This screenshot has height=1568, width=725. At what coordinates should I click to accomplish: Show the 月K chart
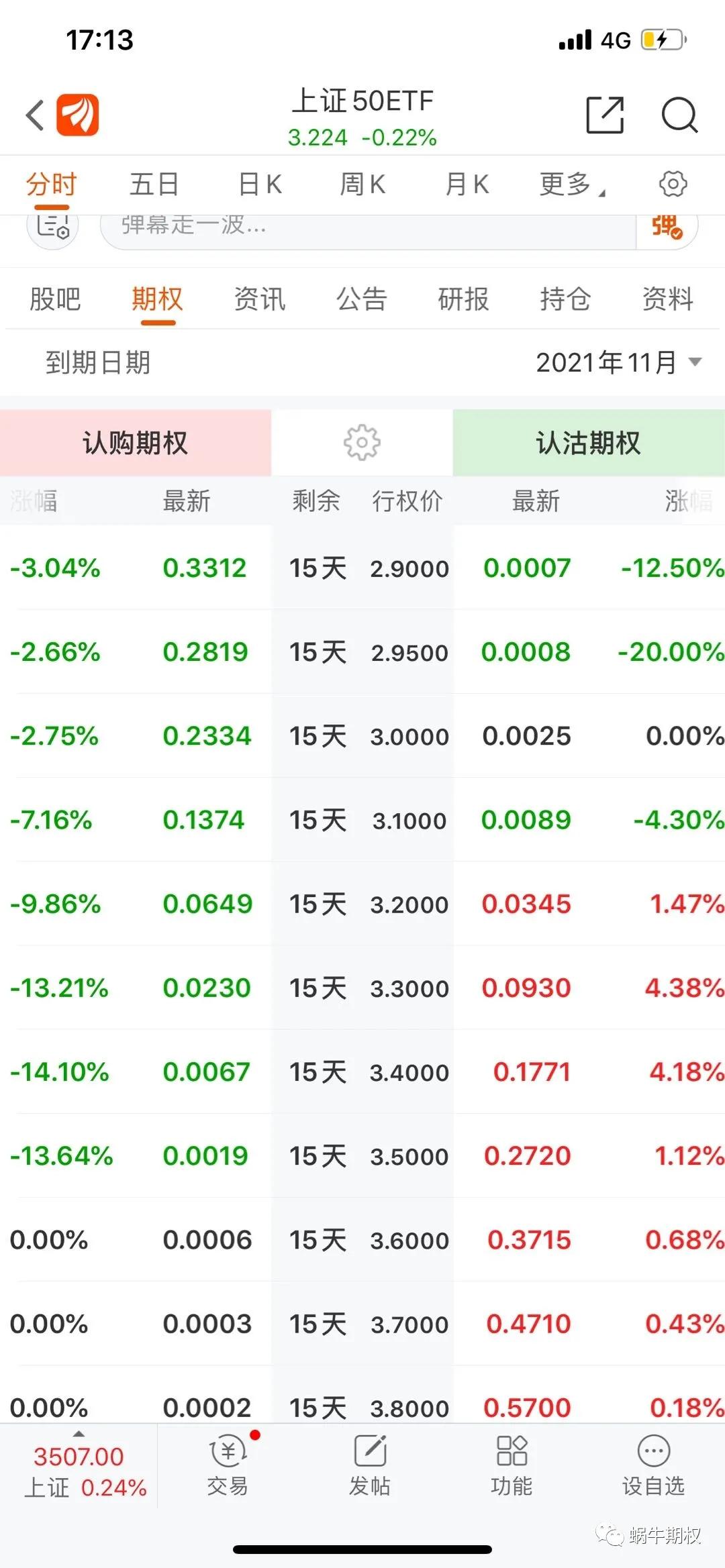click(x=467, y=184)
